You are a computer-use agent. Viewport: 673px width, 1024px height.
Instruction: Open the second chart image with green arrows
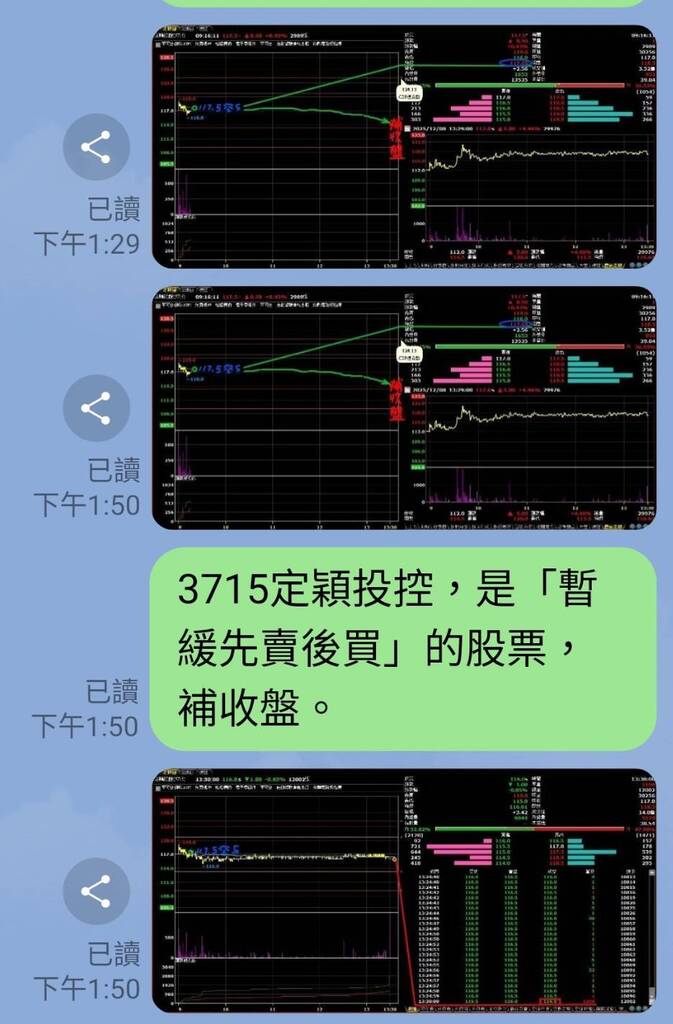coord(404,408)
